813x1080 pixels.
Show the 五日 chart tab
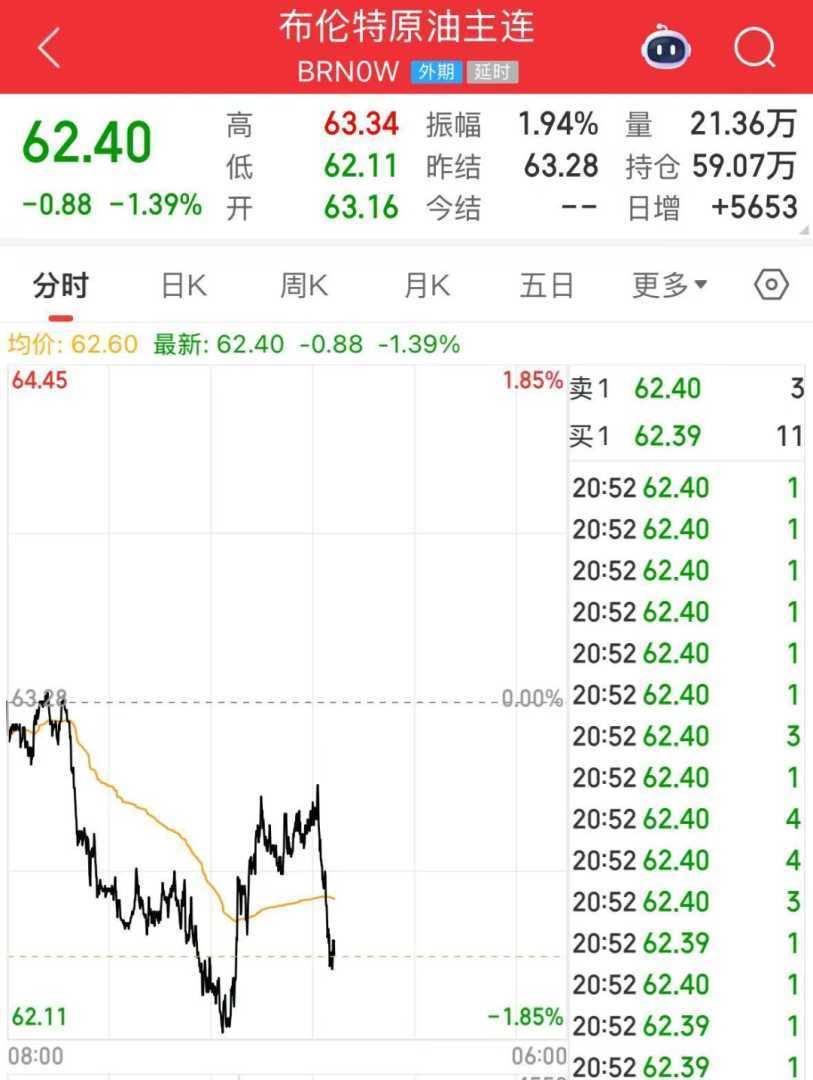(547, 286)
